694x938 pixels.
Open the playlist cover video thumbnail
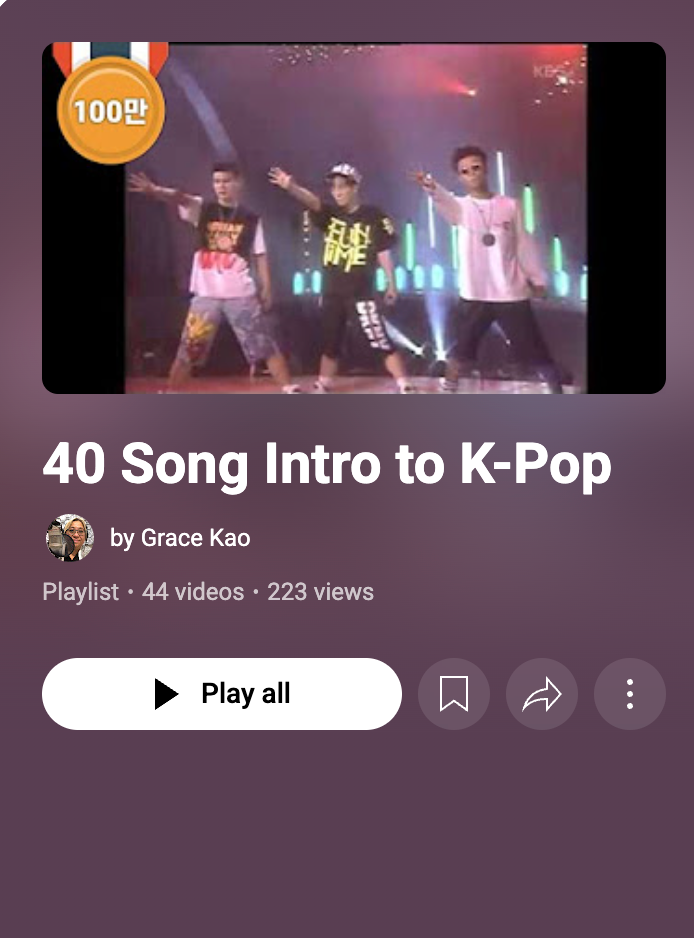[x=353, y=218]
